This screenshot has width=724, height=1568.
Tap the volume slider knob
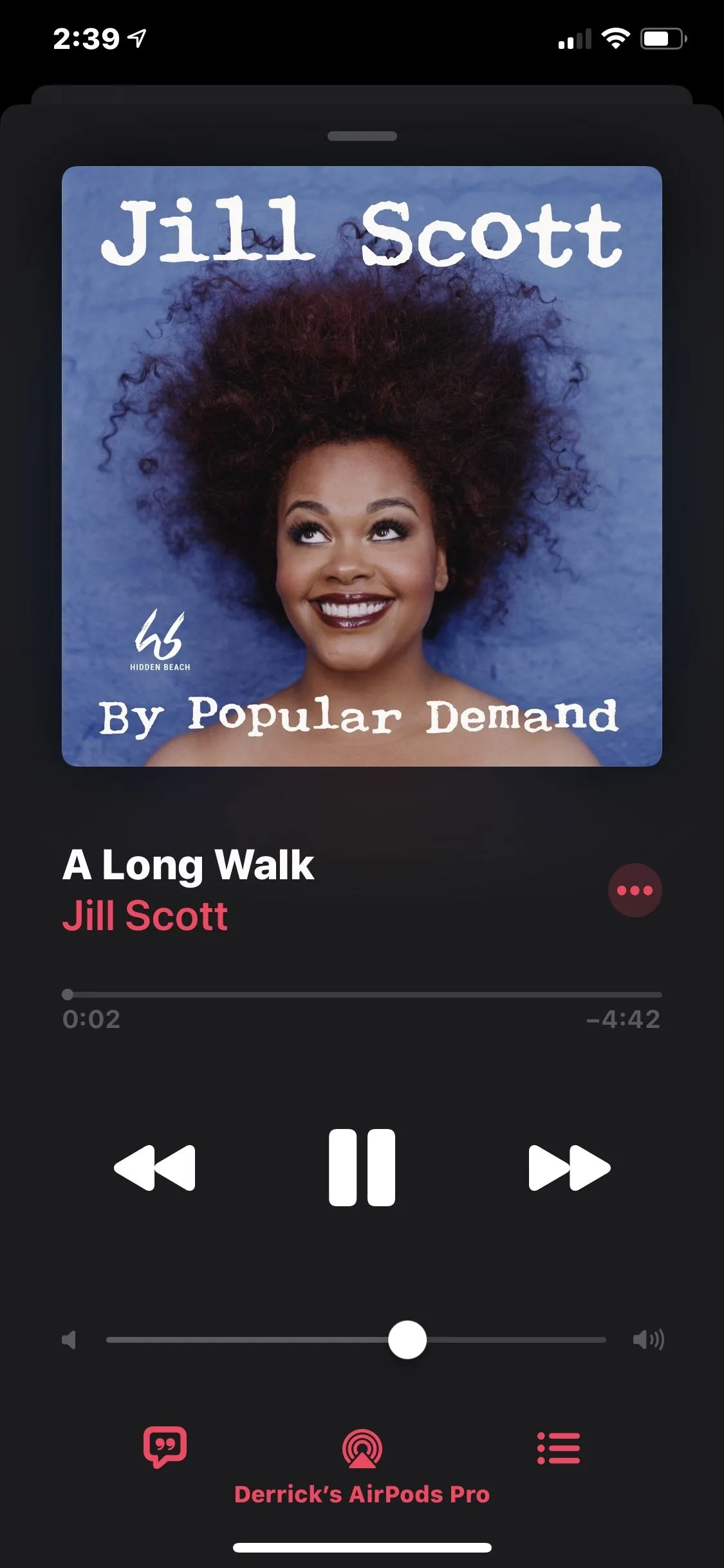407,1339
